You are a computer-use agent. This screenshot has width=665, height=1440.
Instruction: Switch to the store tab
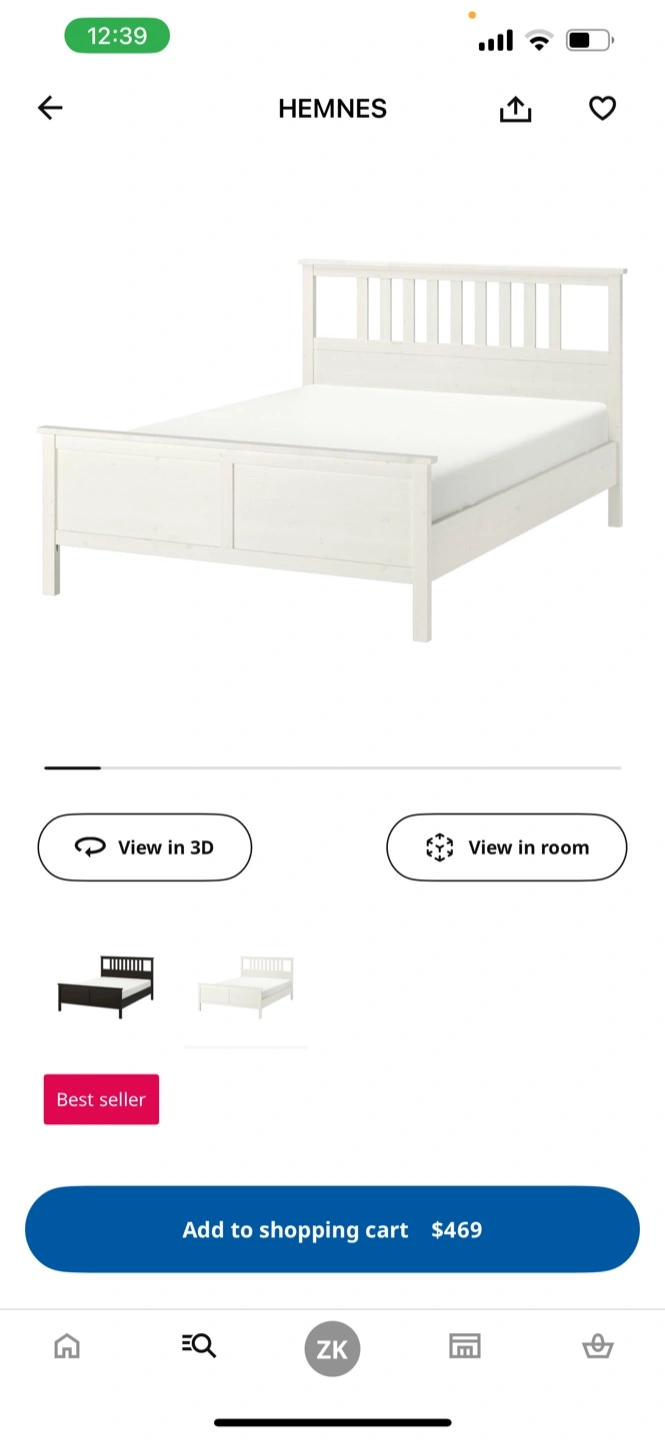[465, 1346]
